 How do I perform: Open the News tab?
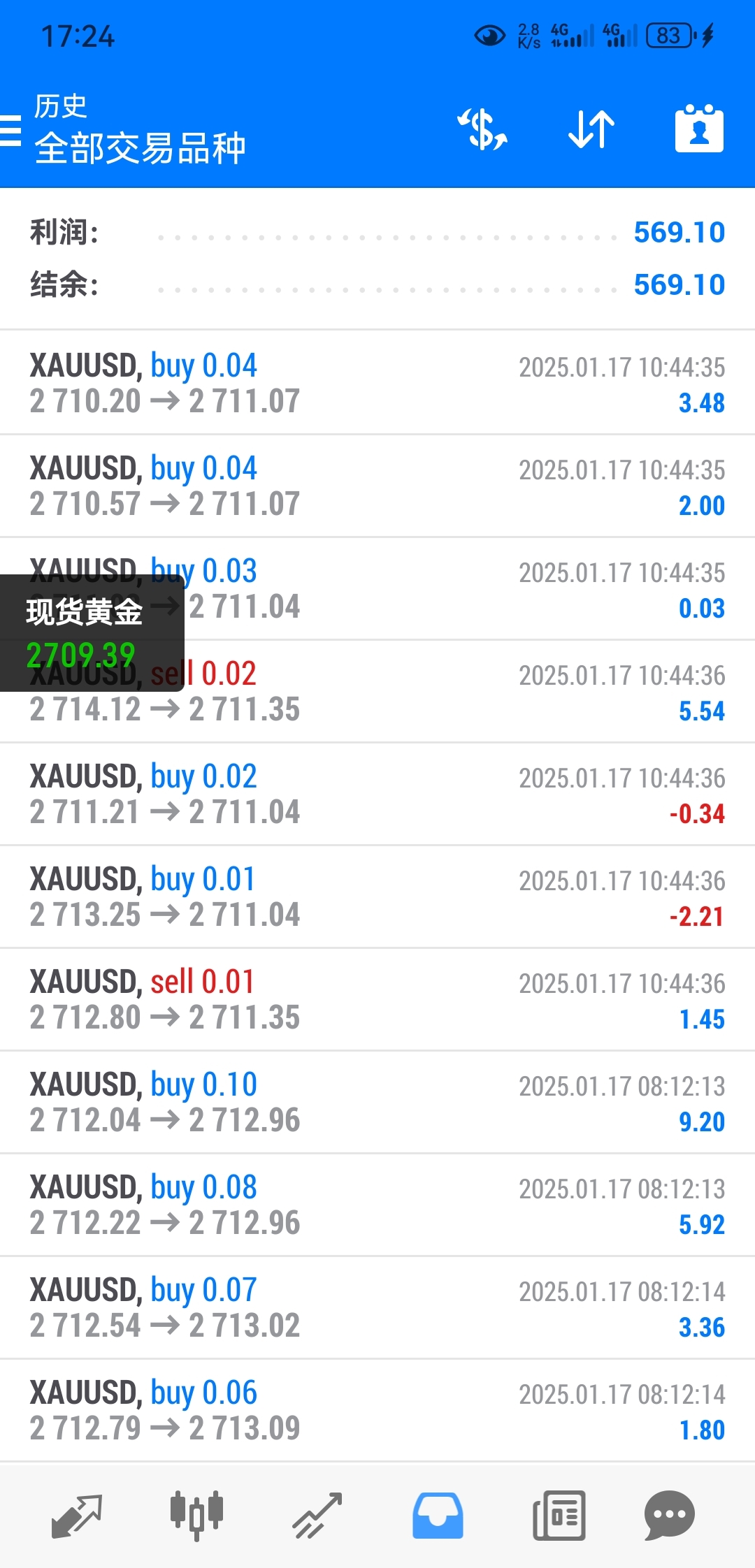pos(559,1515)
